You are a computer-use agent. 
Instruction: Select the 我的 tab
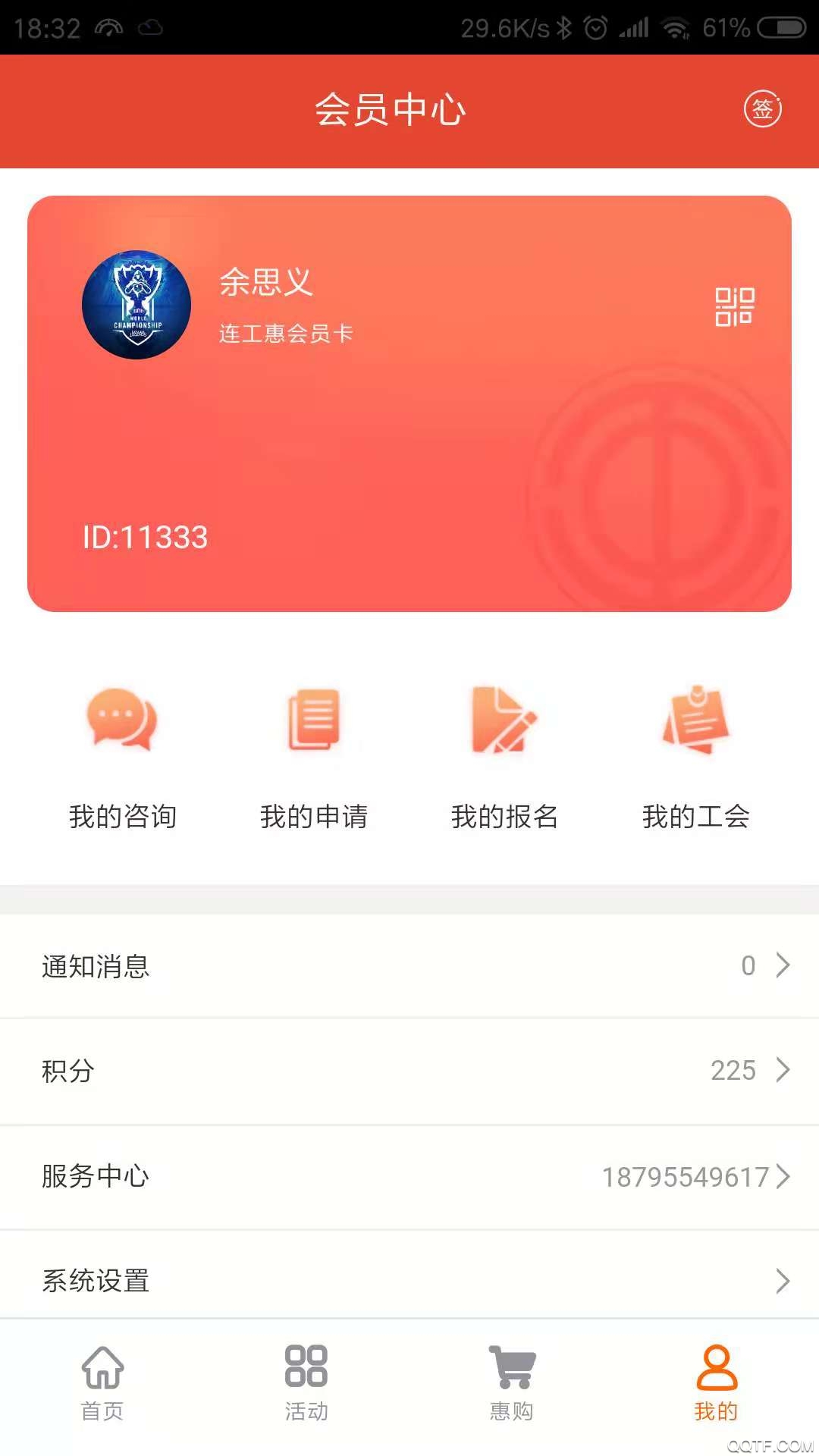[716, 1383]
